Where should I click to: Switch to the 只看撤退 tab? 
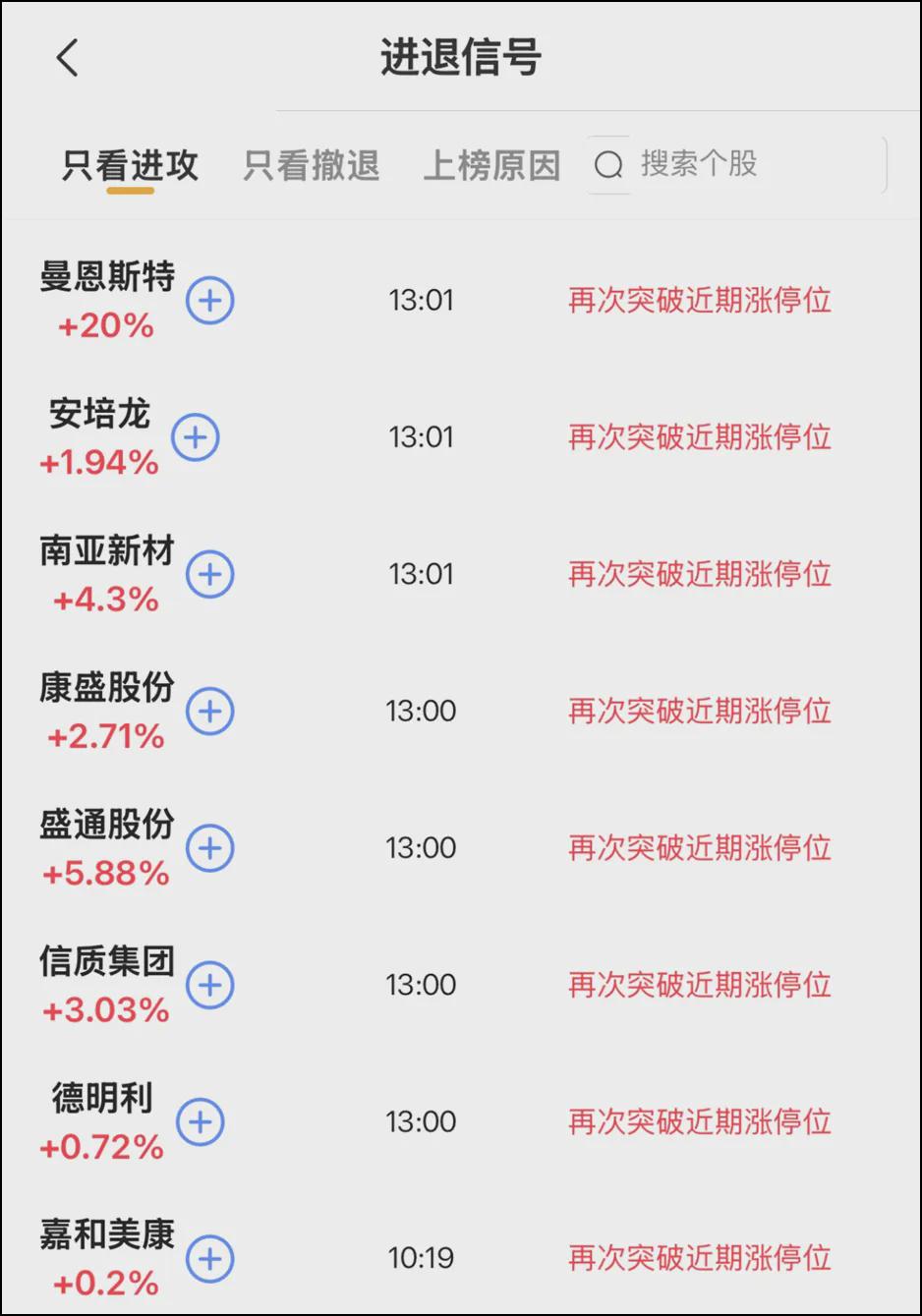312,165
